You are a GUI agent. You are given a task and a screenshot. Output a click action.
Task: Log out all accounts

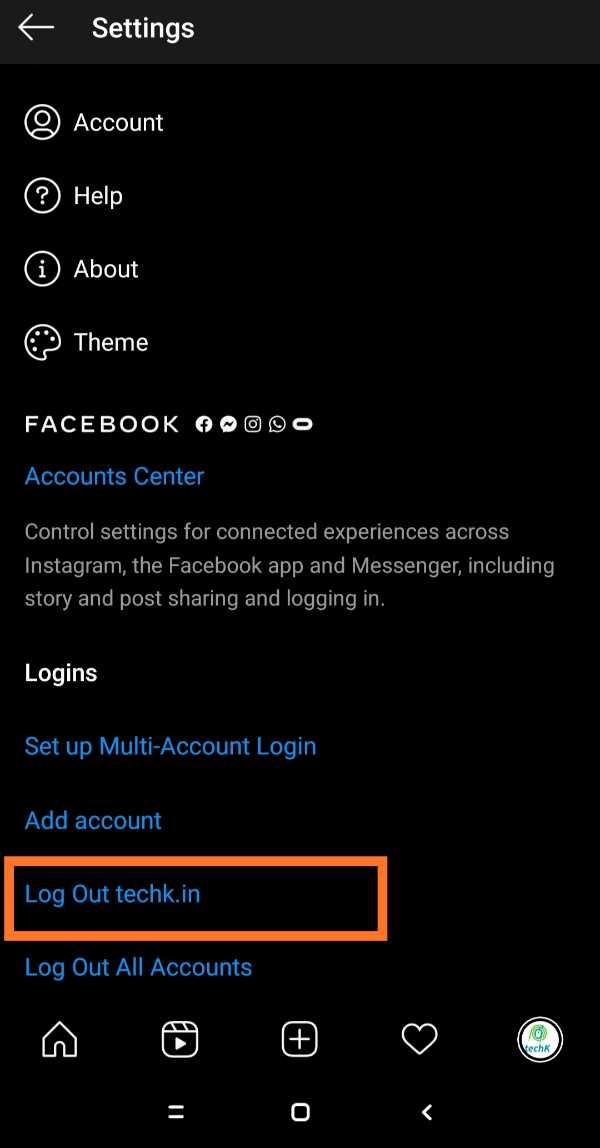click(x=138, y=967)
